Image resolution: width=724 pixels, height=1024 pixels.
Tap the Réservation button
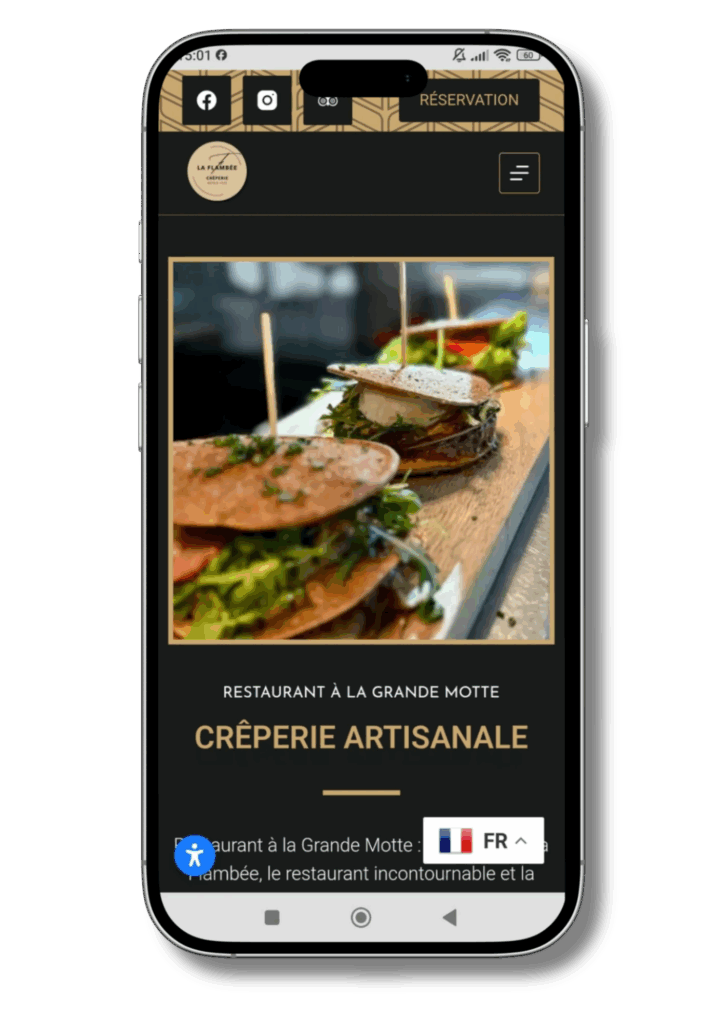click(469, 100)
